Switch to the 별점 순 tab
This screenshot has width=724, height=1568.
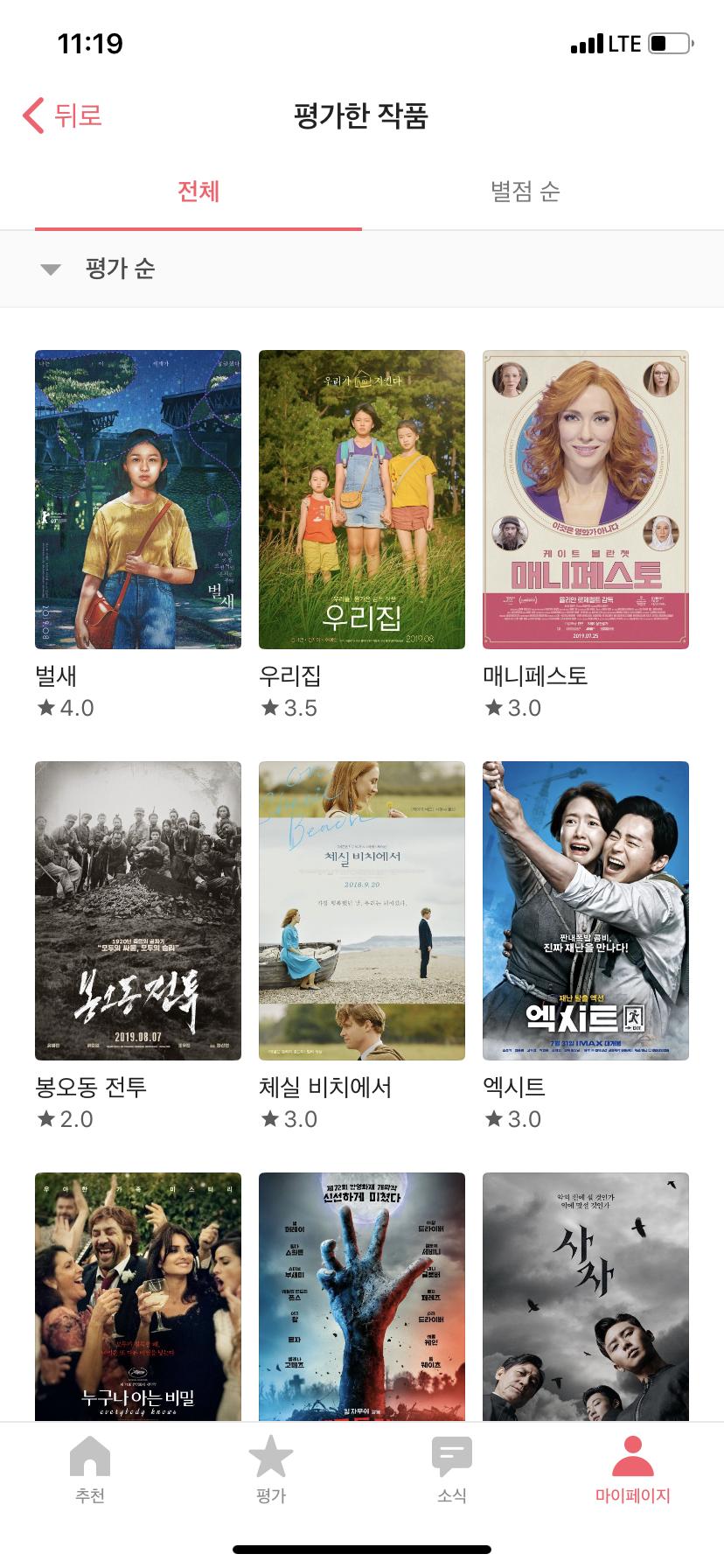tap(525, 192)
